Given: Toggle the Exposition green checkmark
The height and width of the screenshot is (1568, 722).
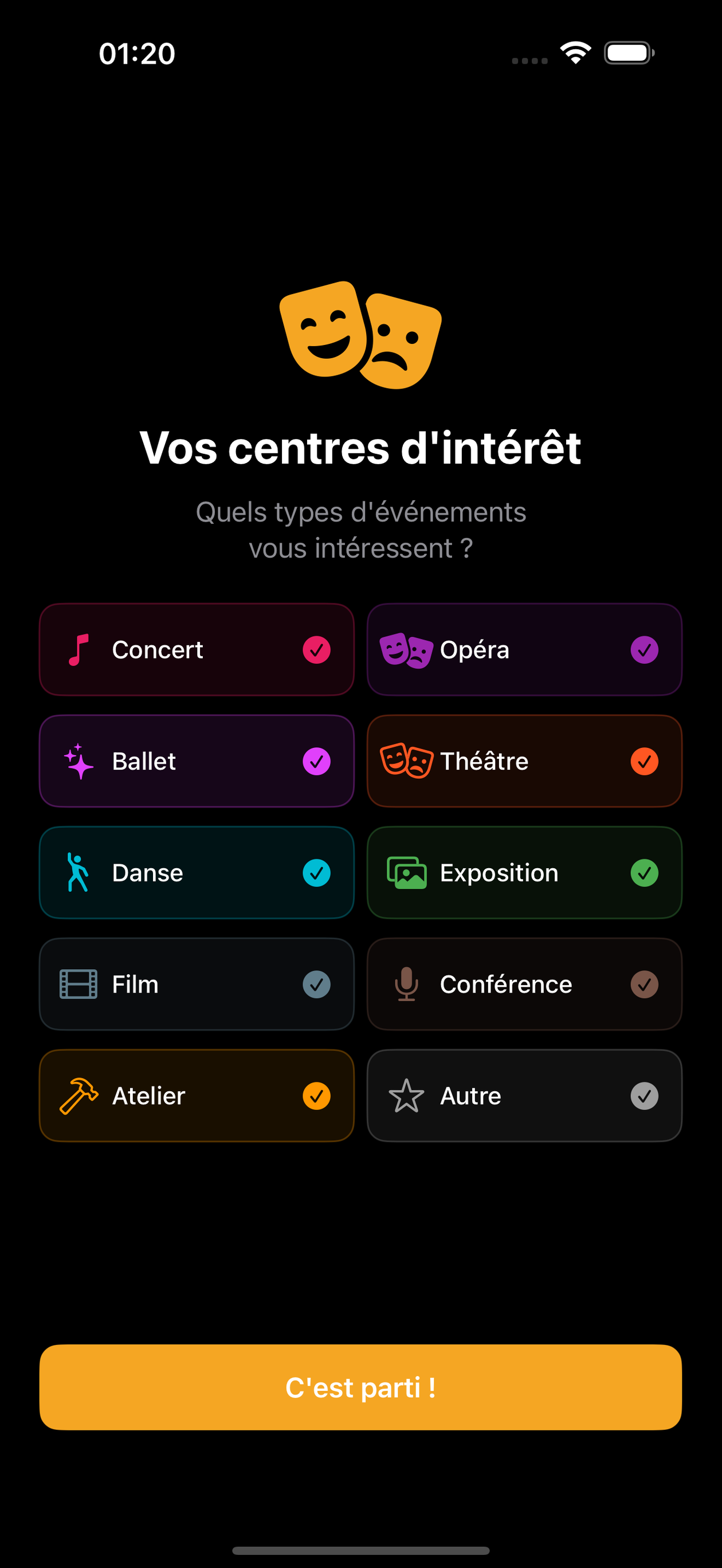Looking at the screenshot, I should [644, 872].
